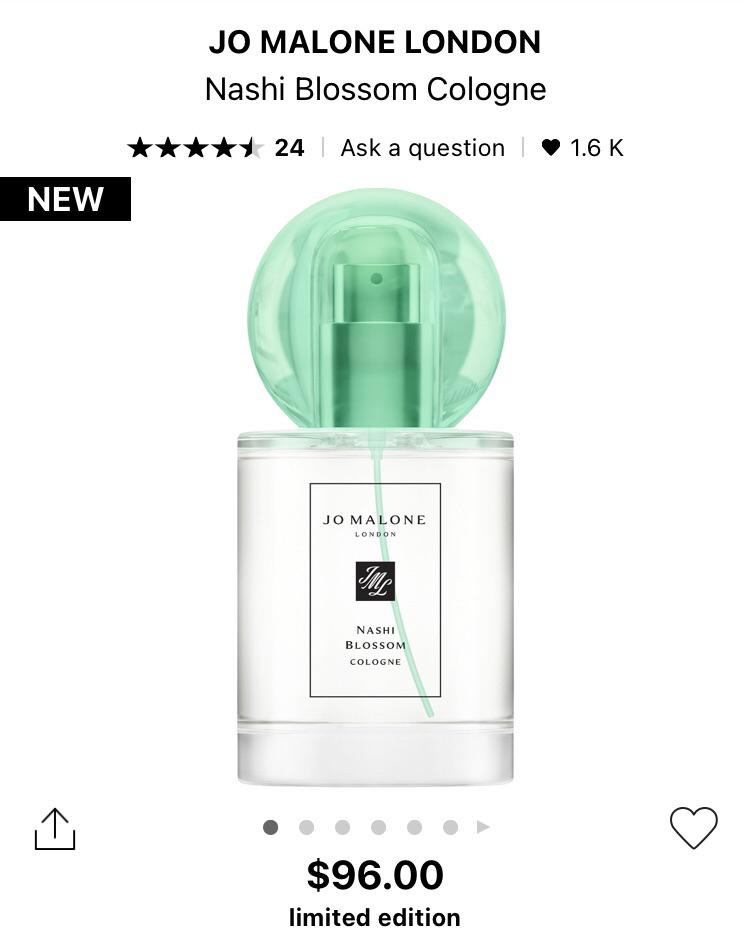The height and width of the screenshot is (940, 750).
Task: Tap the second carousel dot indicator
Action: (x=306, y=827)
